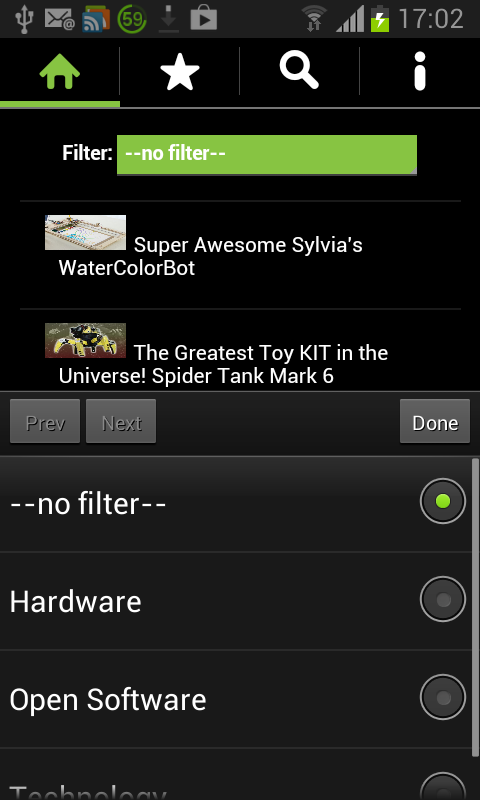Select the --no filter-- option
Screen dimensions: 480x800
[236, 504]
